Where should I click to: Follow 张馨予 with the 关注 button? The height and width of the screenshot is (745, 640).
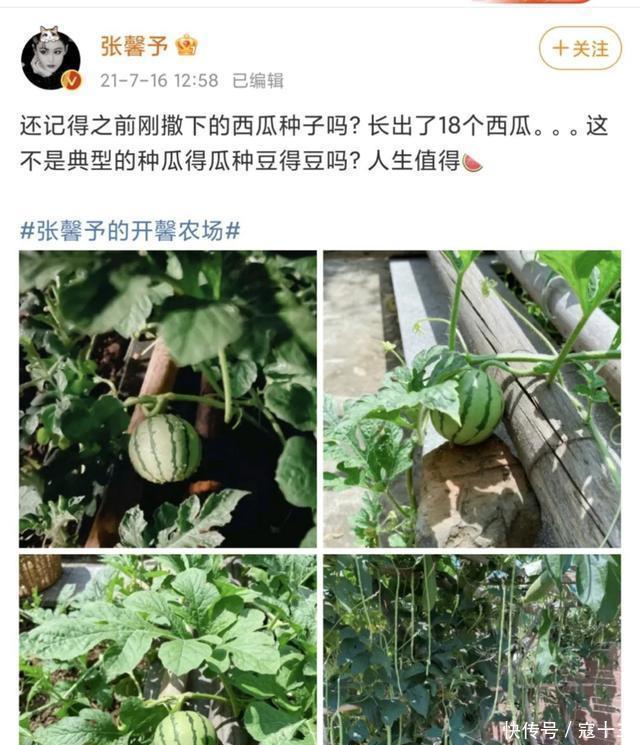[580, 48]
